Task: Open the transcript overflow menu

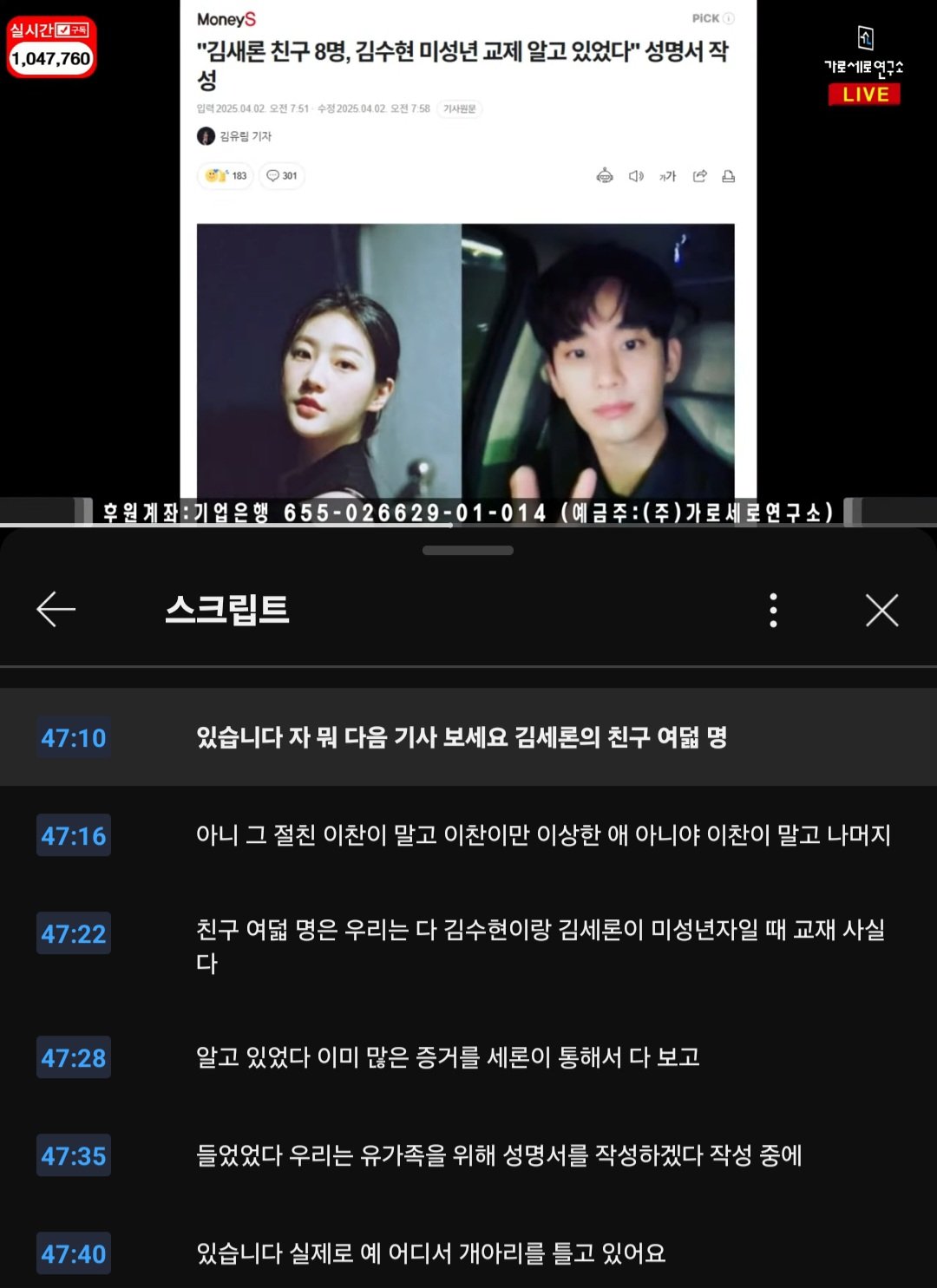Action: tap(773, 611)
